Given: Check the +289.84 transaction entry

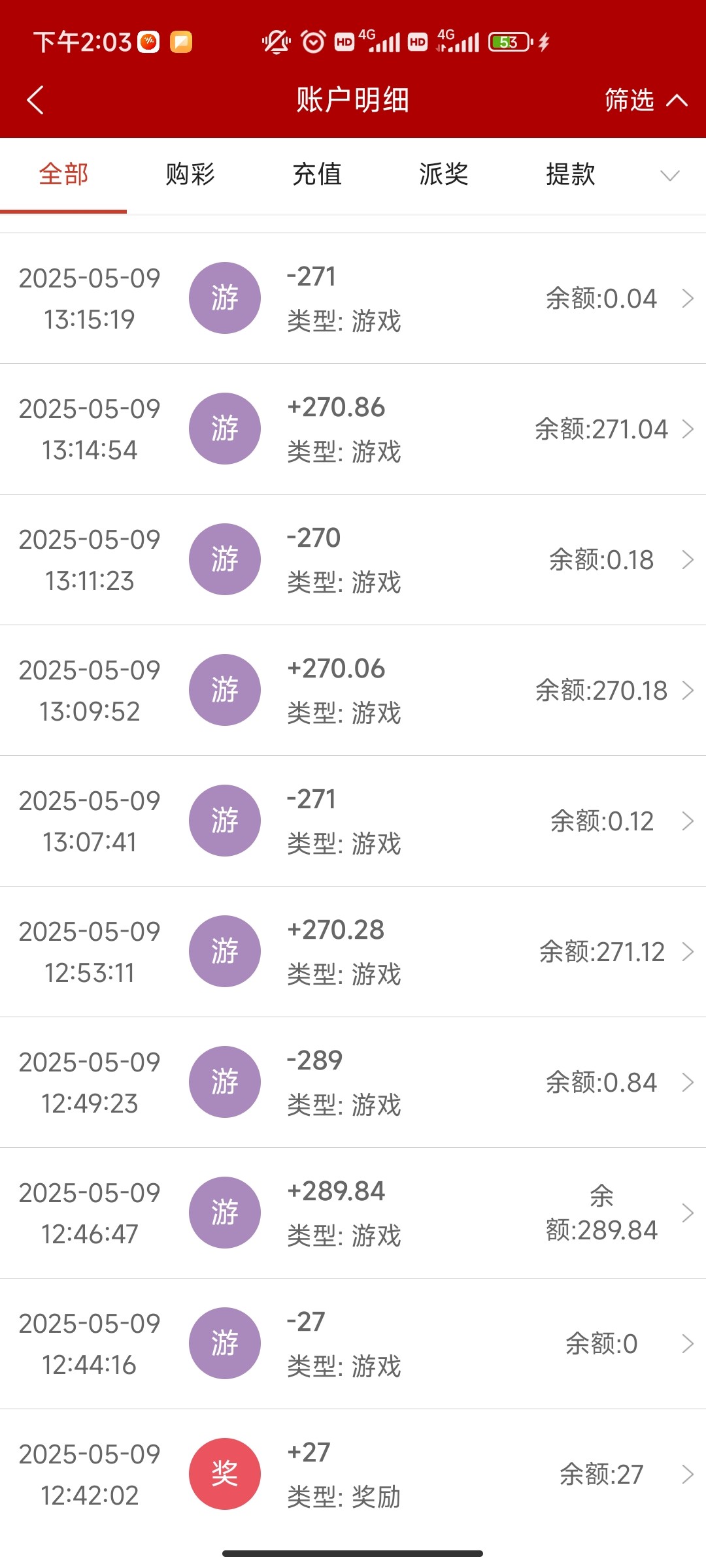Looking at the screenshot, I should point(353,1213).
